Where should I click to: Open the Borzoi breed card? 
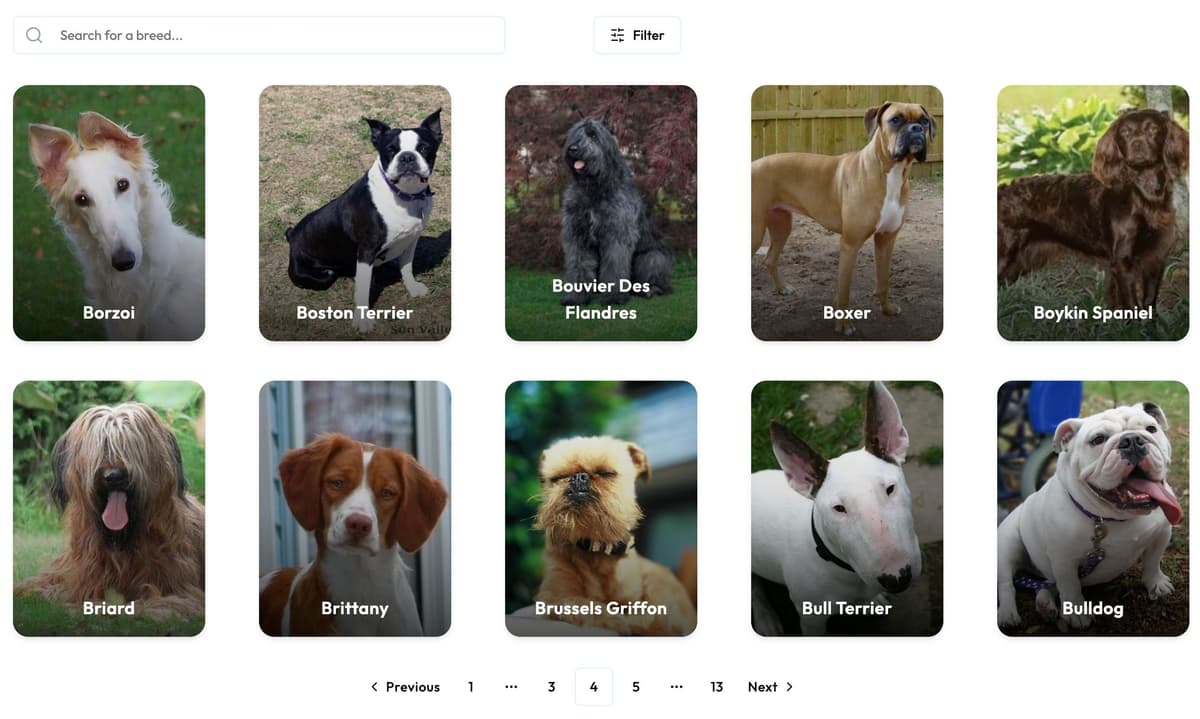tap(109, 213)
